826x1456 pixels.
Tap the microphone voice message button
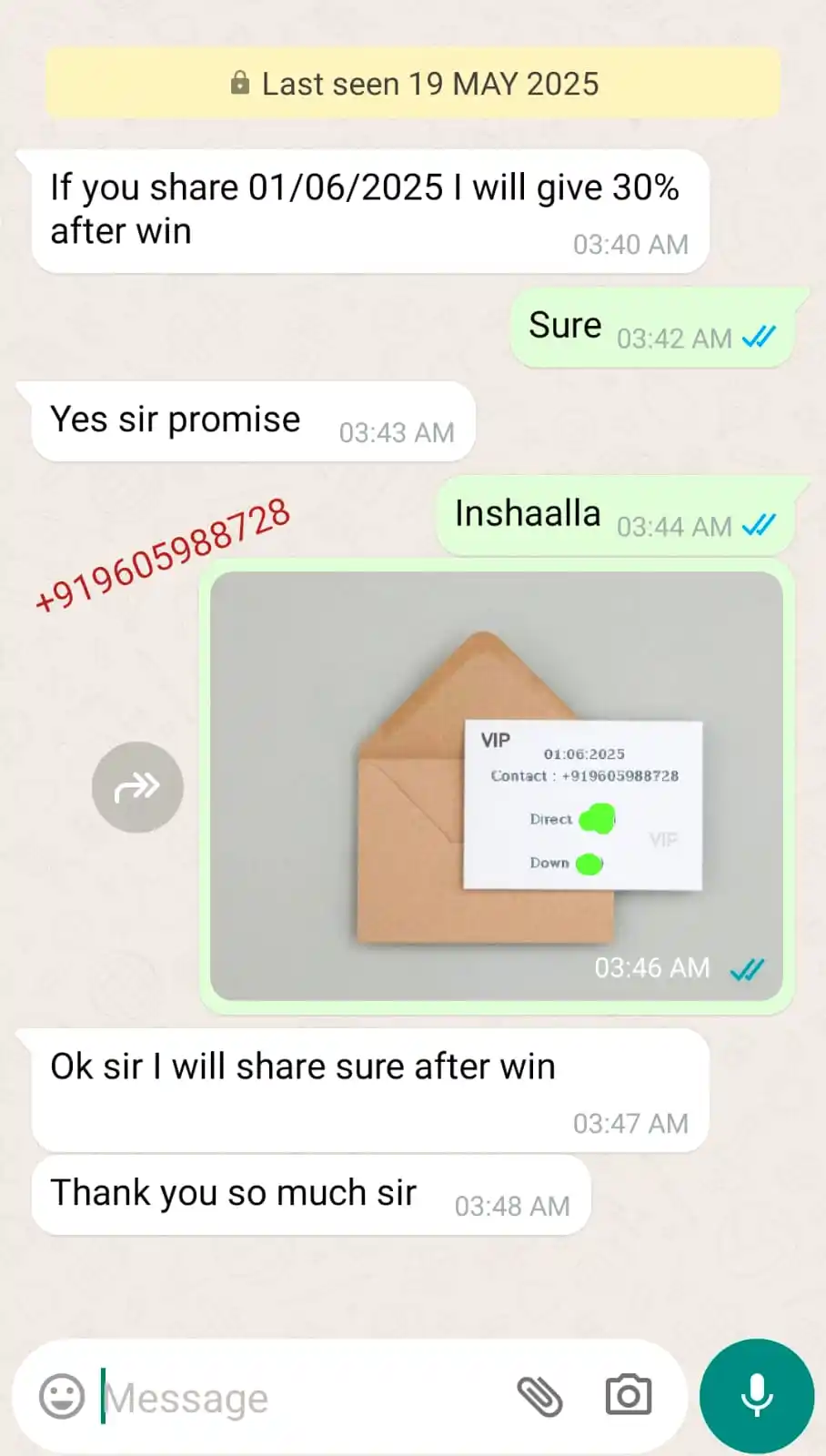[x=756, y=1396]
